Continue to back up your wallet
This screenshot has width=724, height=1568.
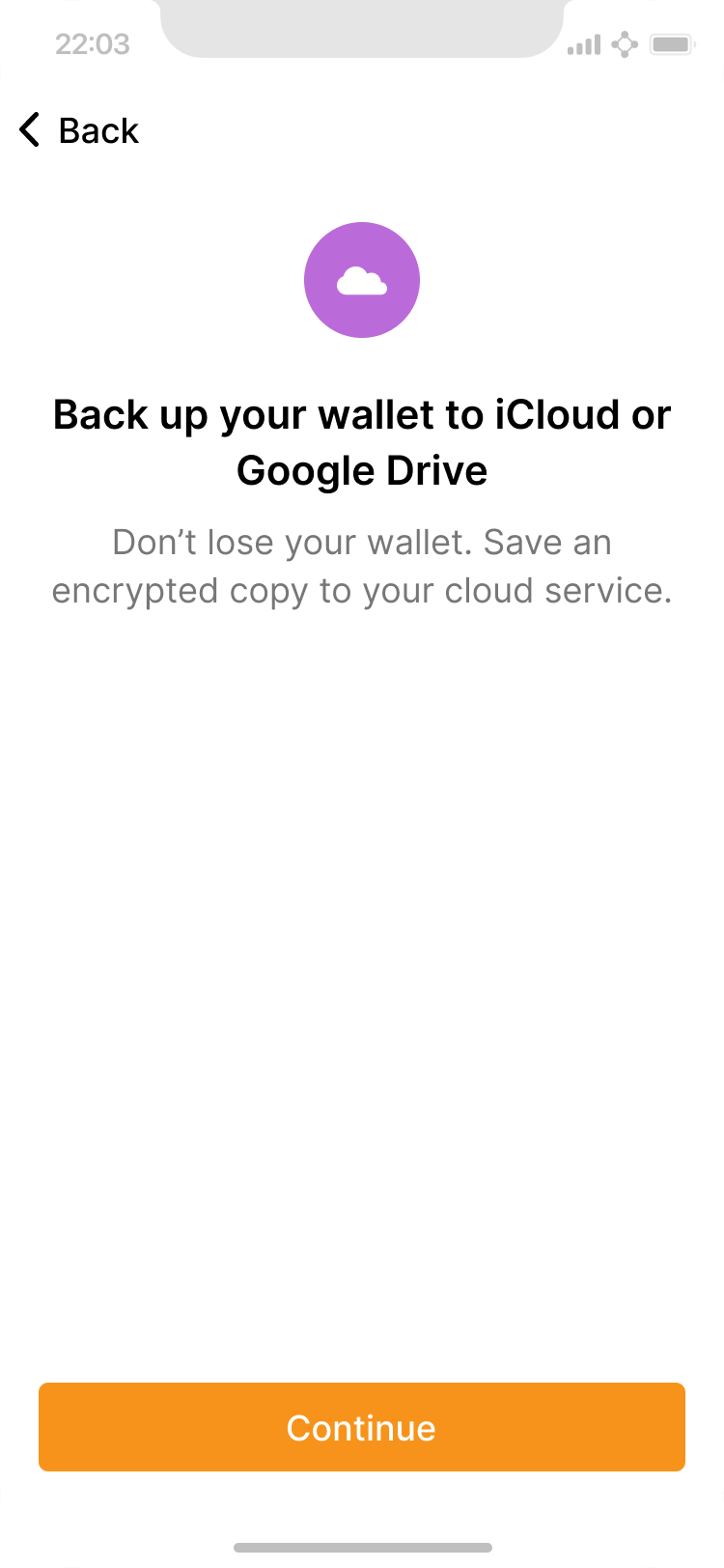point(362,1427)
